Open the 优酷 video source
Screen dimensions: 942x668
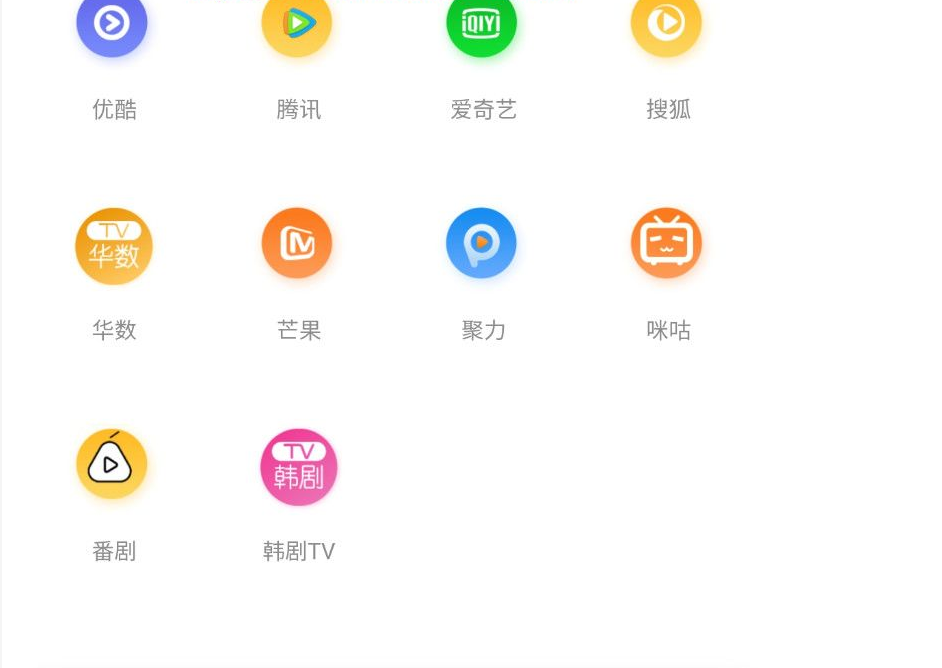(112, 24)
